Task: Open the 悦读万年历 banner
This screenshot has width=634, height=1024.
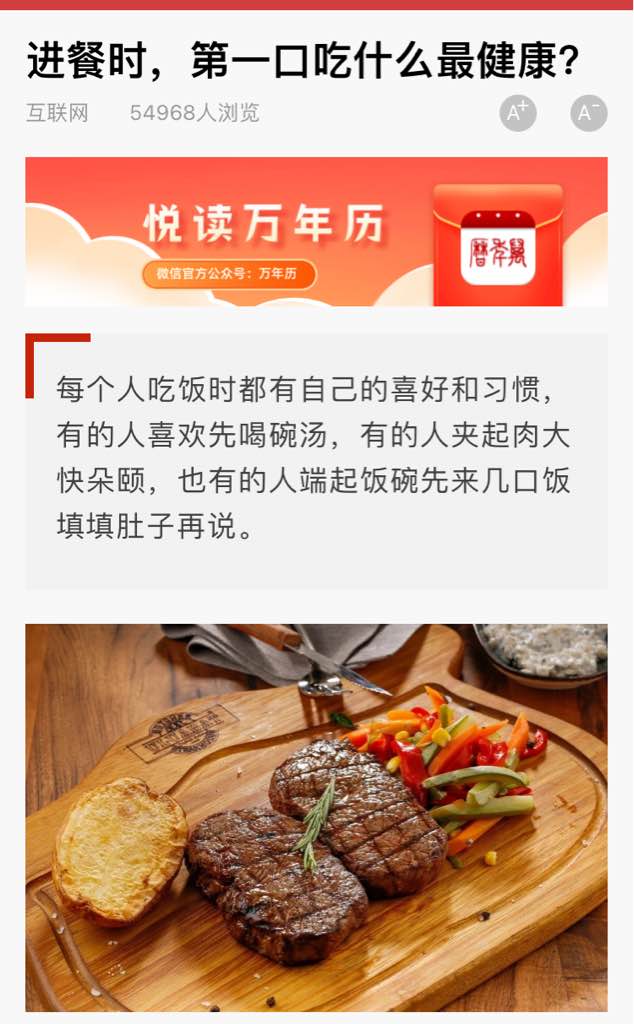Action: (x=316, y=231)
